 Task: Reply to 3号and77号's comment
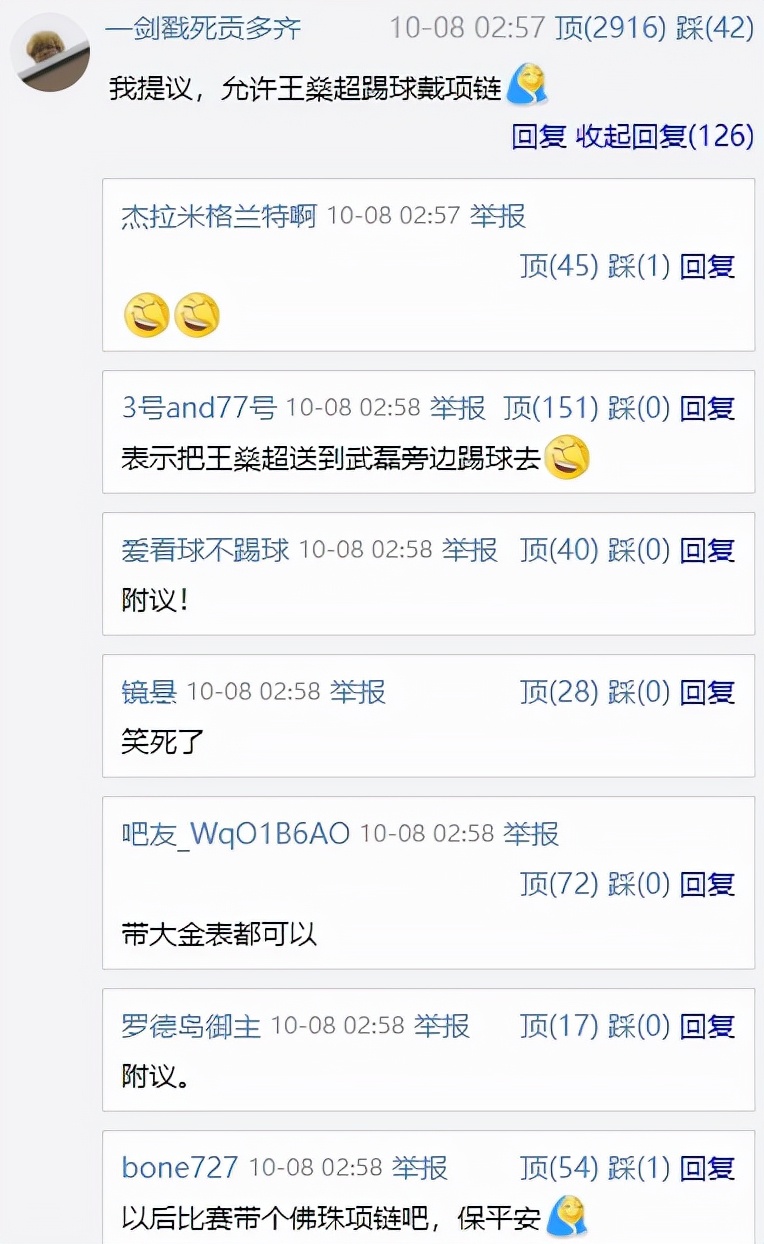click(707, 407)
